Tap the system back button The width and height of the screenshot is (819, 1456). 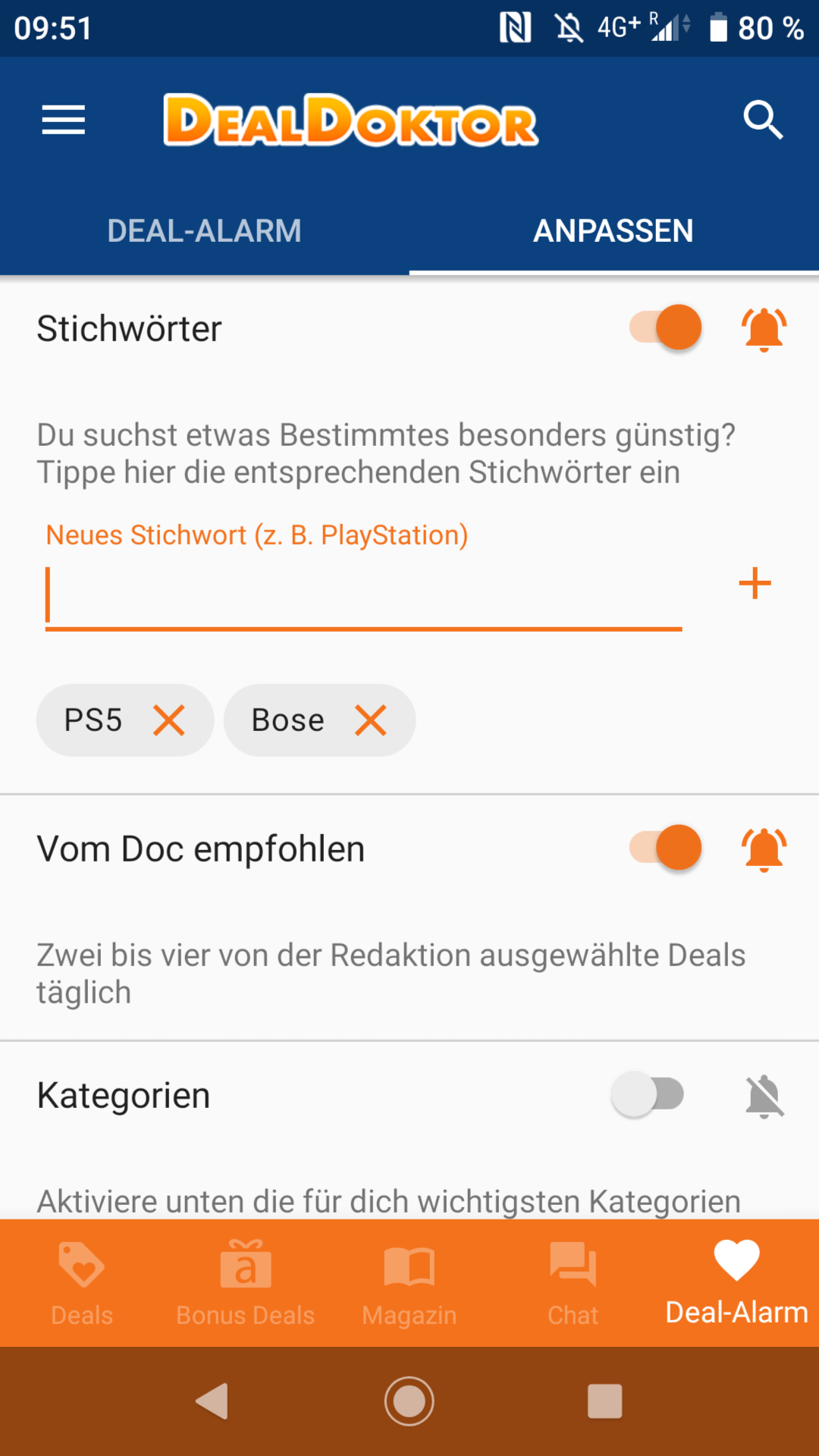(213, 1401)
